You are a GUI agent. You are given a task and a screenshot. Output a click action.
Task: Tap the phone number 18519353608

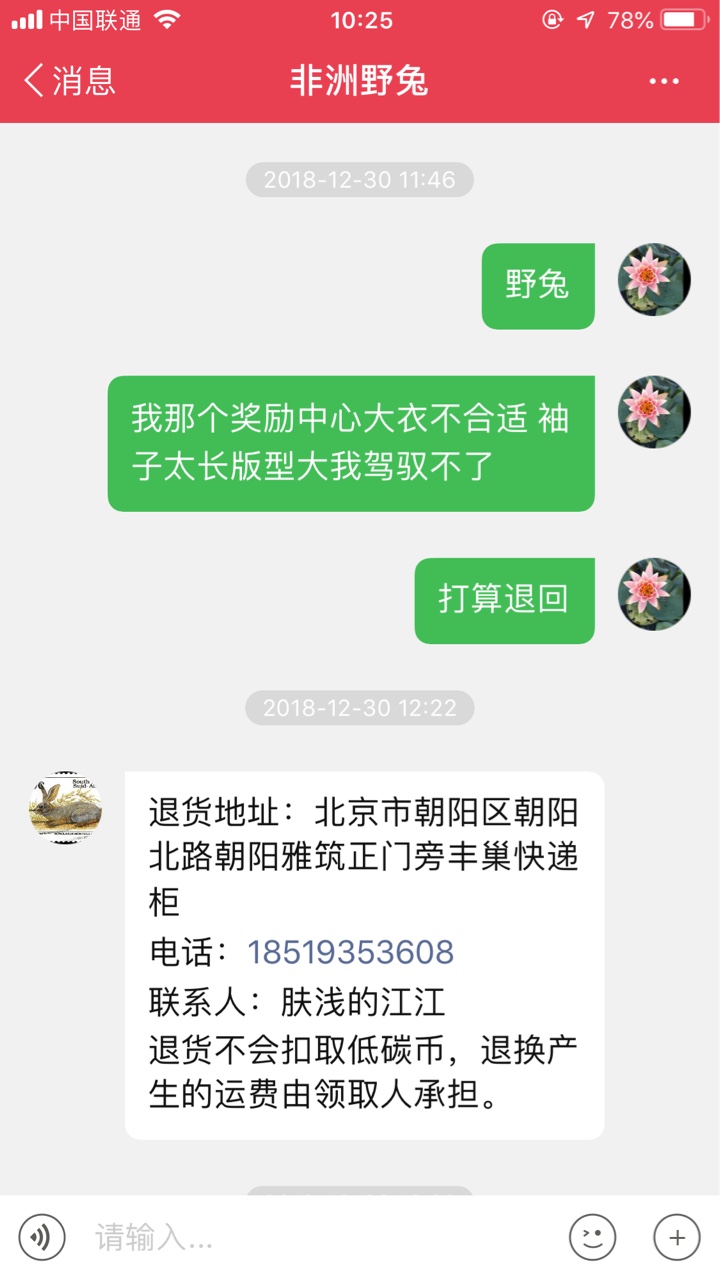351,951
